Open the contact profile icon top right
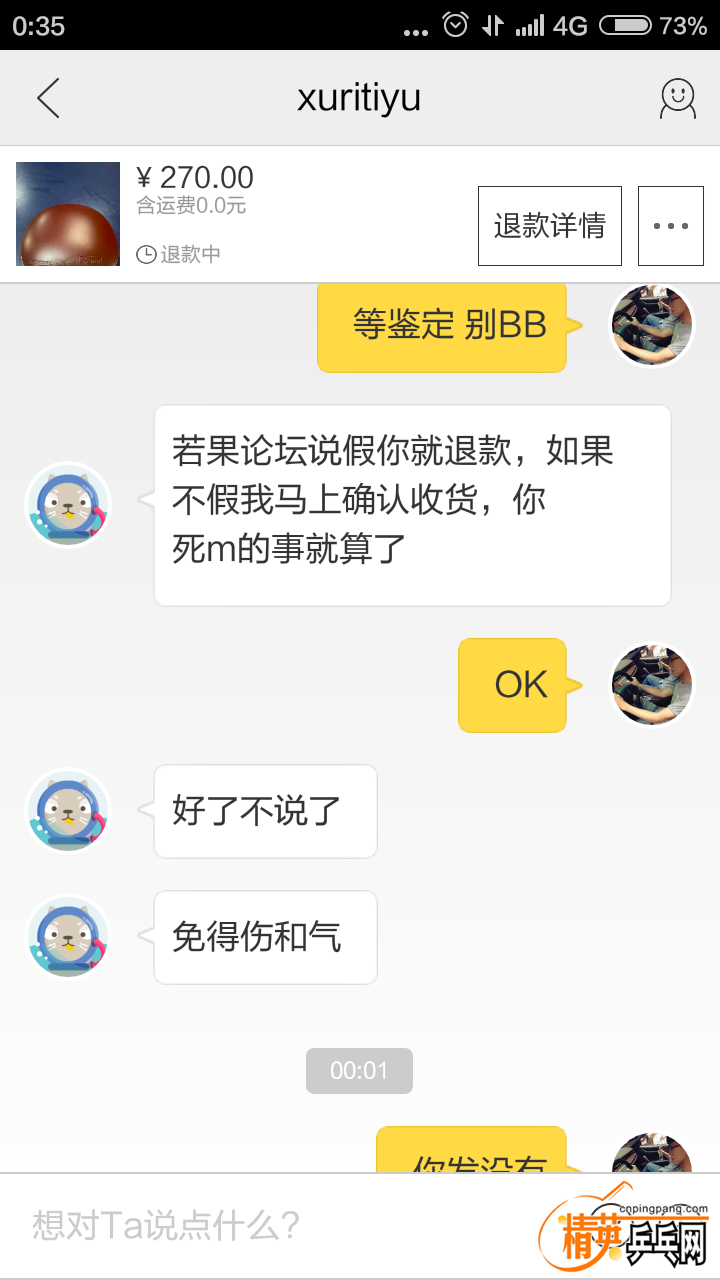This screenshot has height=1280, width=720. (676, 97)
